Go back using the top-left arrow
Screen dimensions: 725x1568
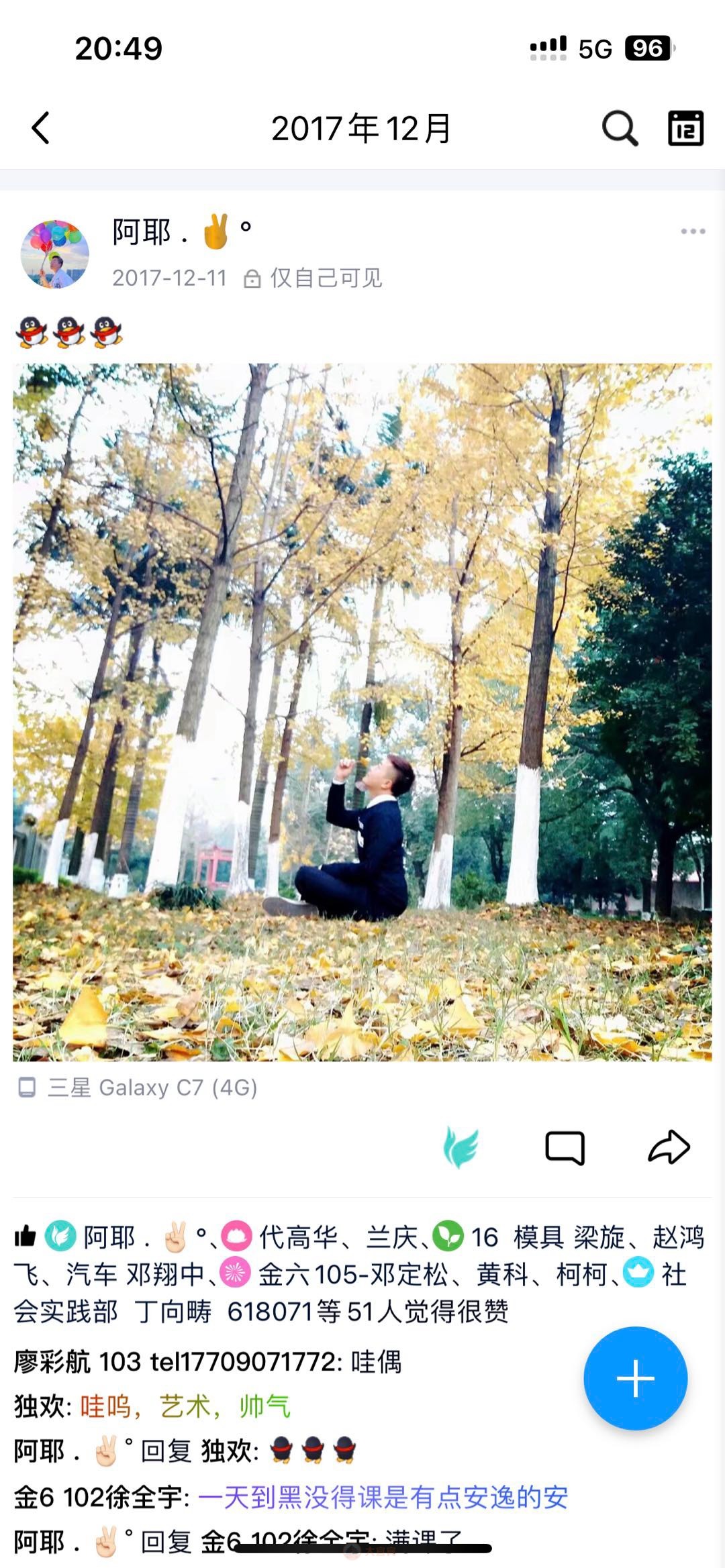(41, 127)
